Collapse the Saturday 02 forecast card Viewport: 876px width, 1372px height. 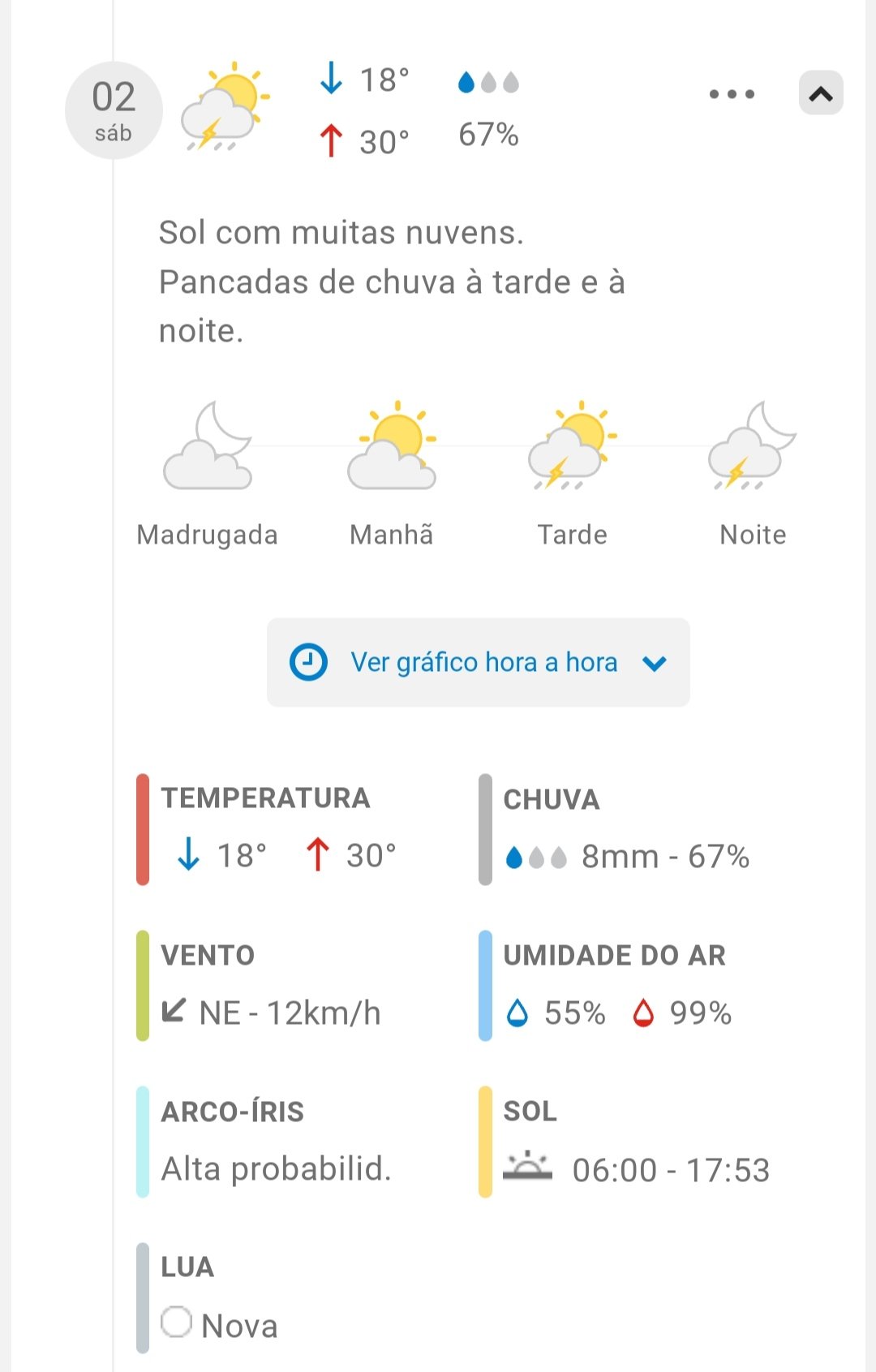[821, 94]
